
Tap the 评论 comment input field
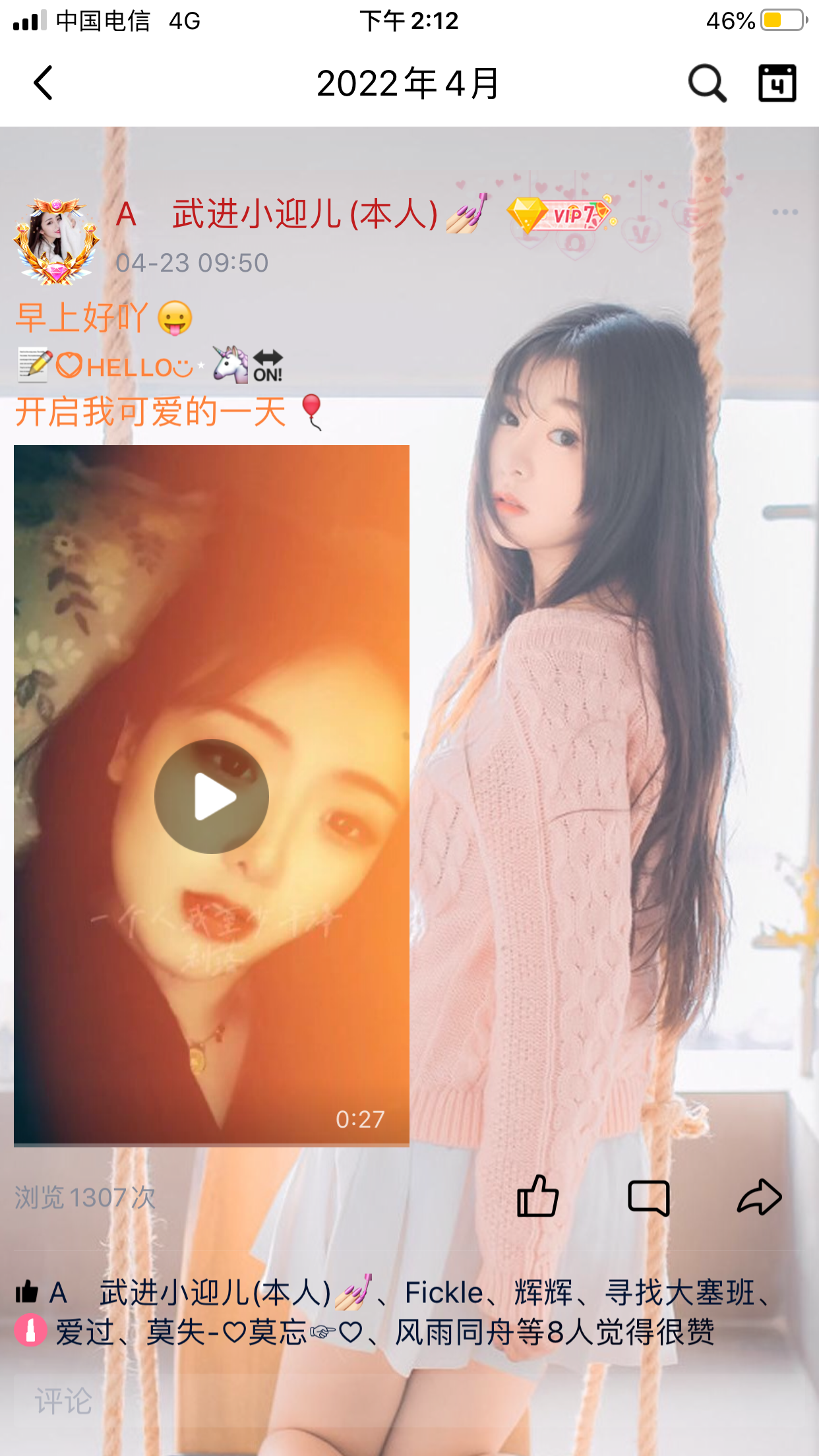click(396, 1401)
